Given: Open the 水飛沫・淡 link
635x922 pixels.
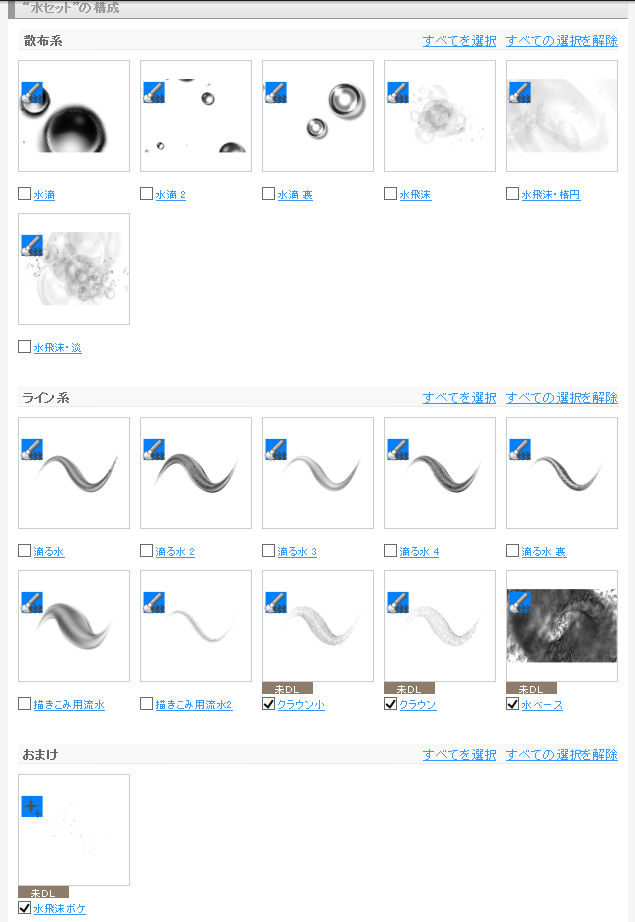Looking at the screenshot, I should 57,348.
